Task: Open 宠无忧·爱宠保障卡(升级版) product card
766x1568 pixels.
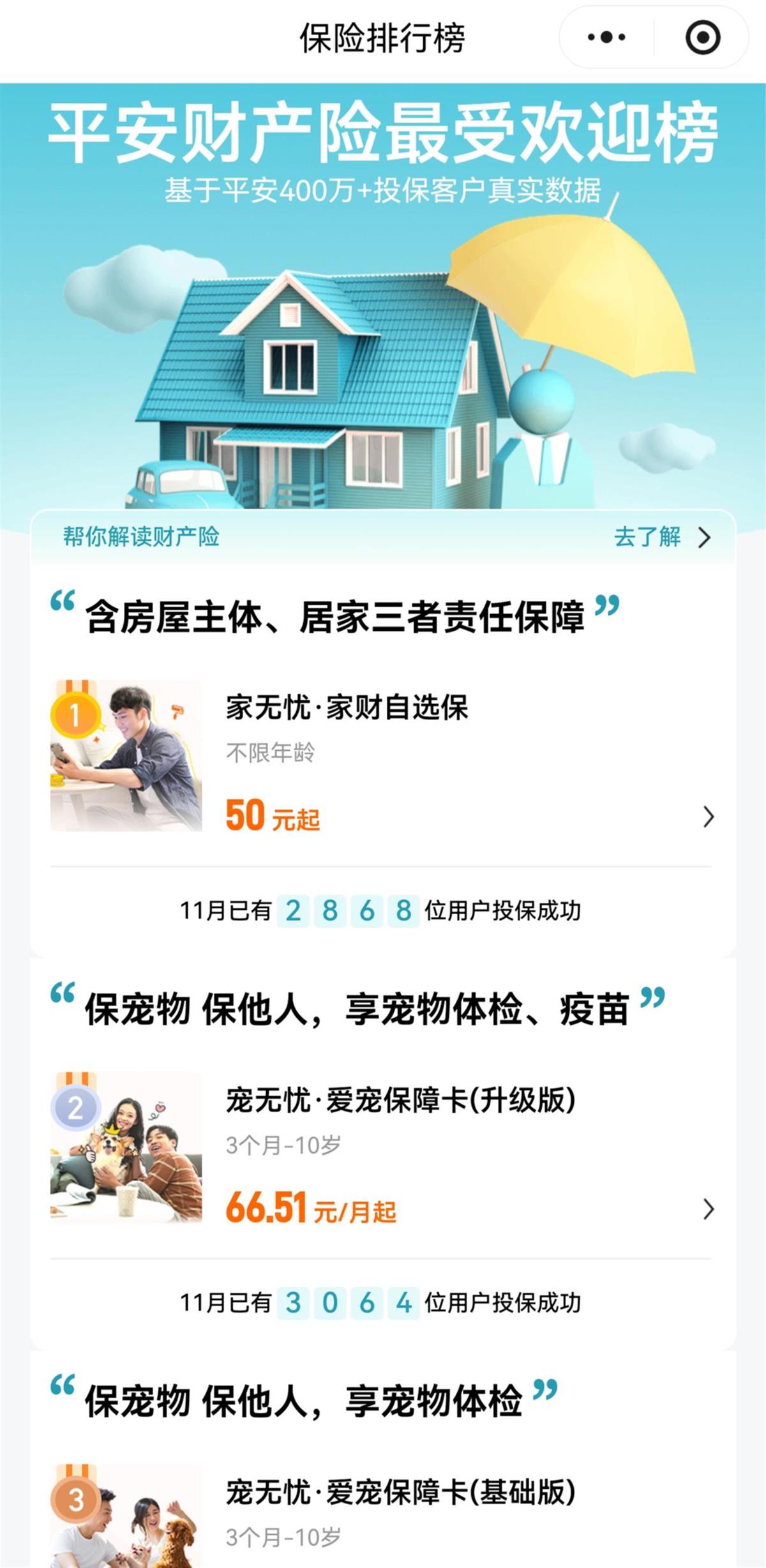Action: point(382,1149)
